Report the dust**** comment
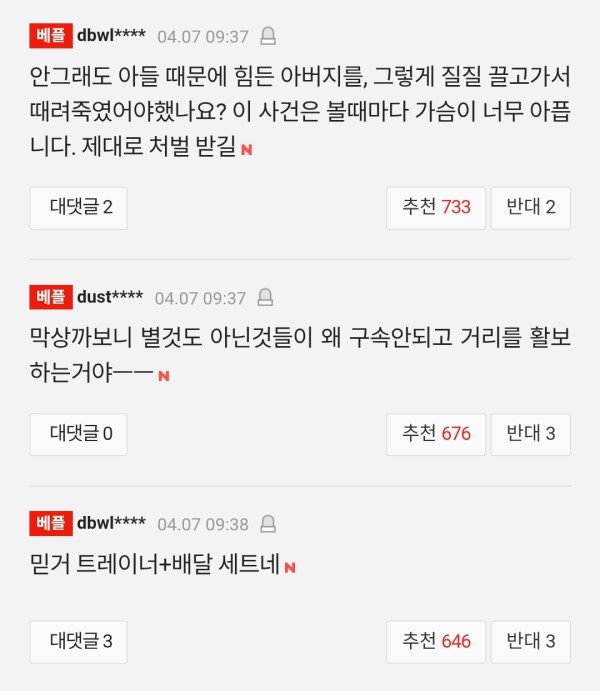Viewport: 600px width, 691px height. 265,298
